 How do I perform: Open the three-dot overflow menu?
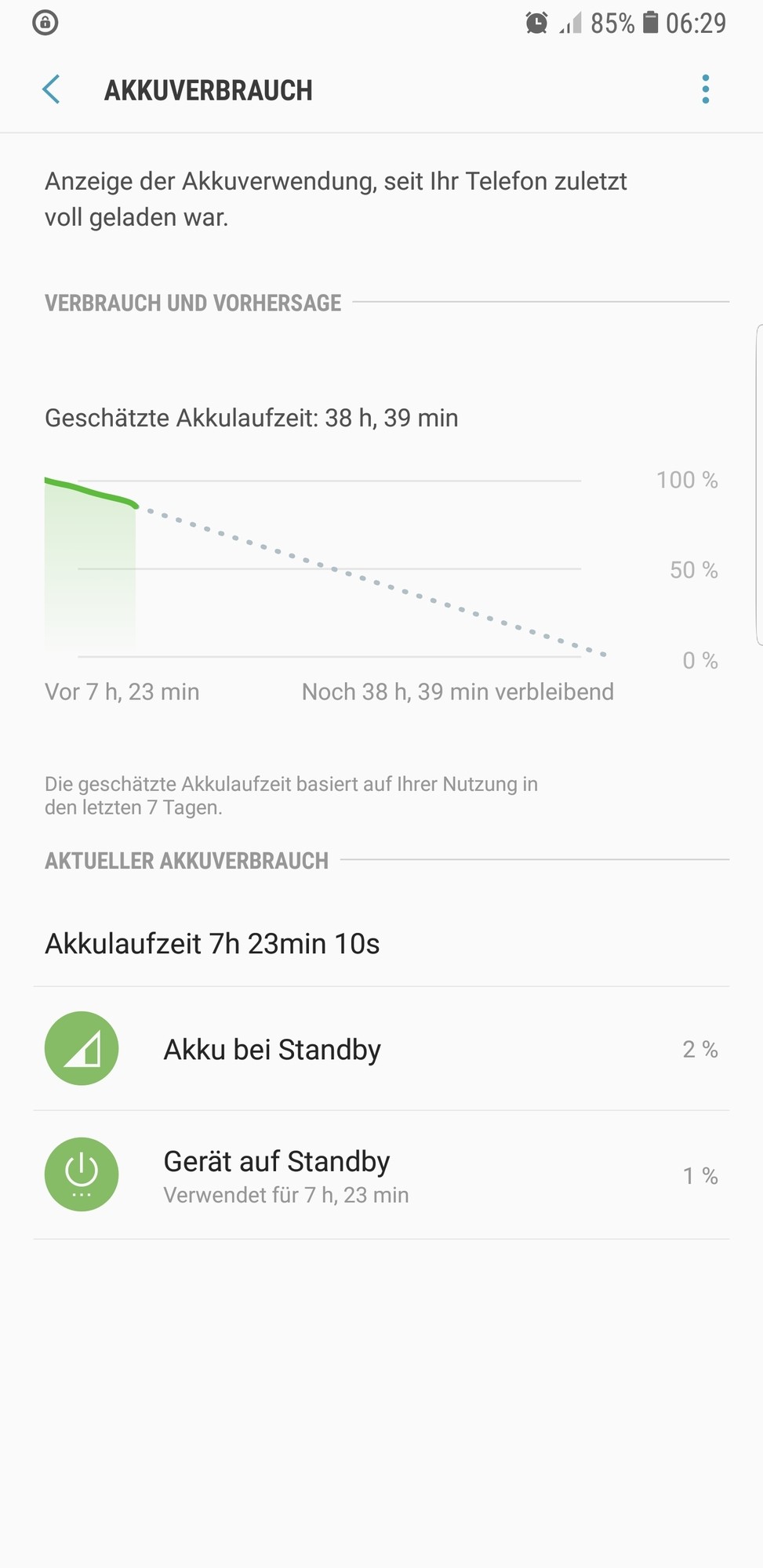pyautogui.click(x=706, y=89)
